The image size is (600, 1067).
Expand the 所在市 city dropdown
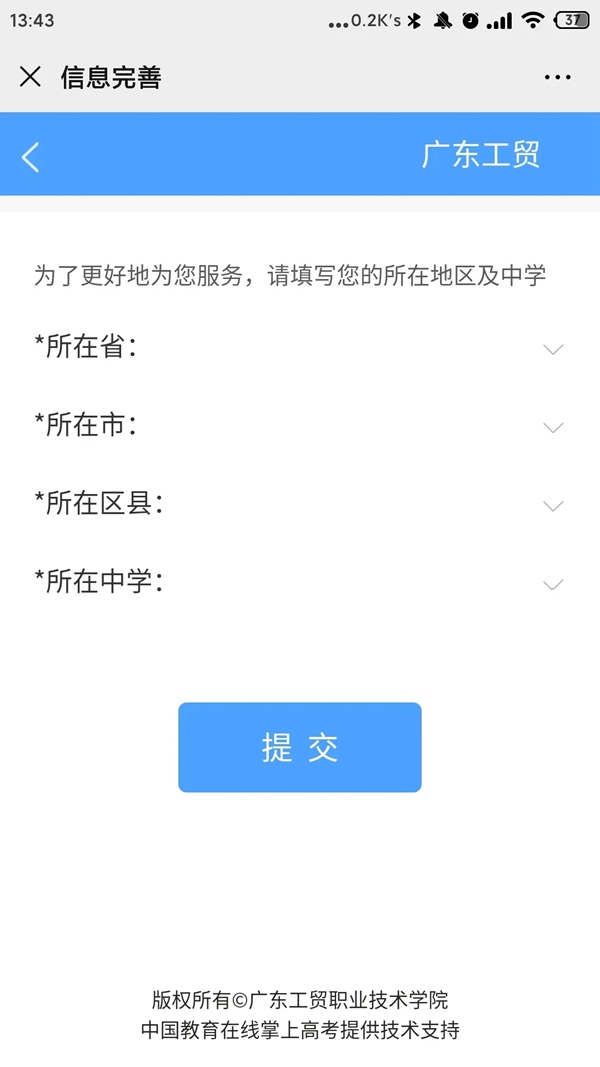[x=552, y=427]
